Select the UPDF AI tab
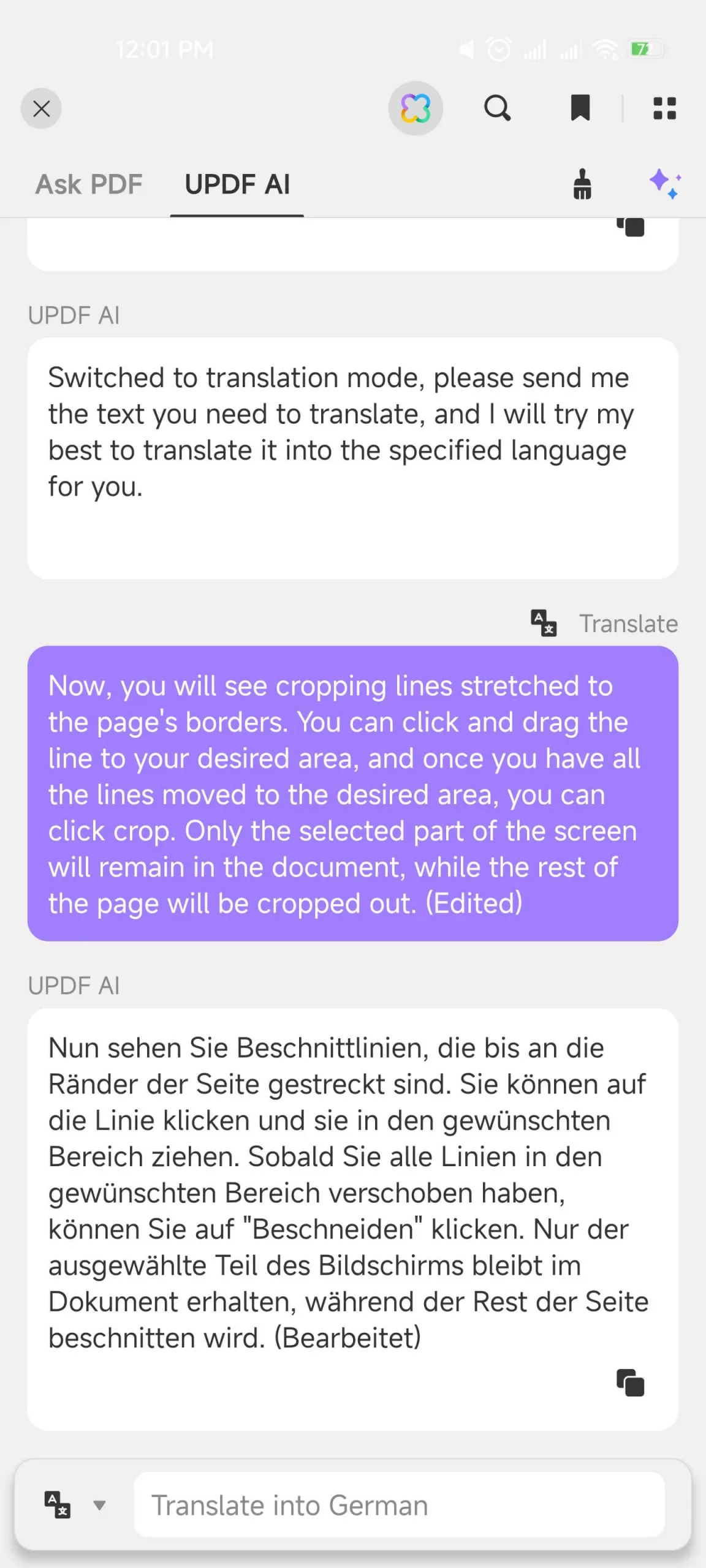 tap(237, 184)
